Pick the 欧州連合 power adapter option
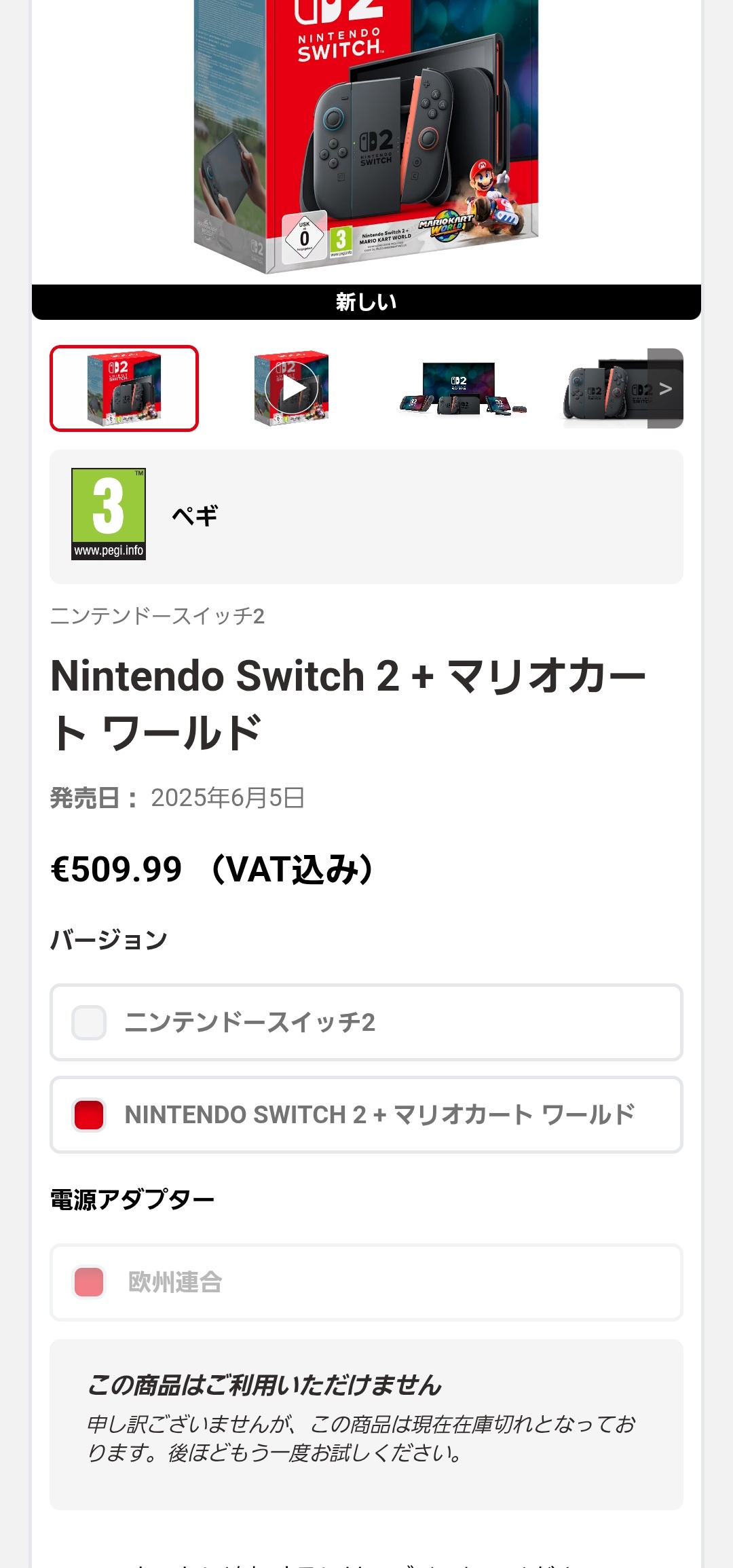This screenshot has width=733, height=1568. pos(366,1282)
